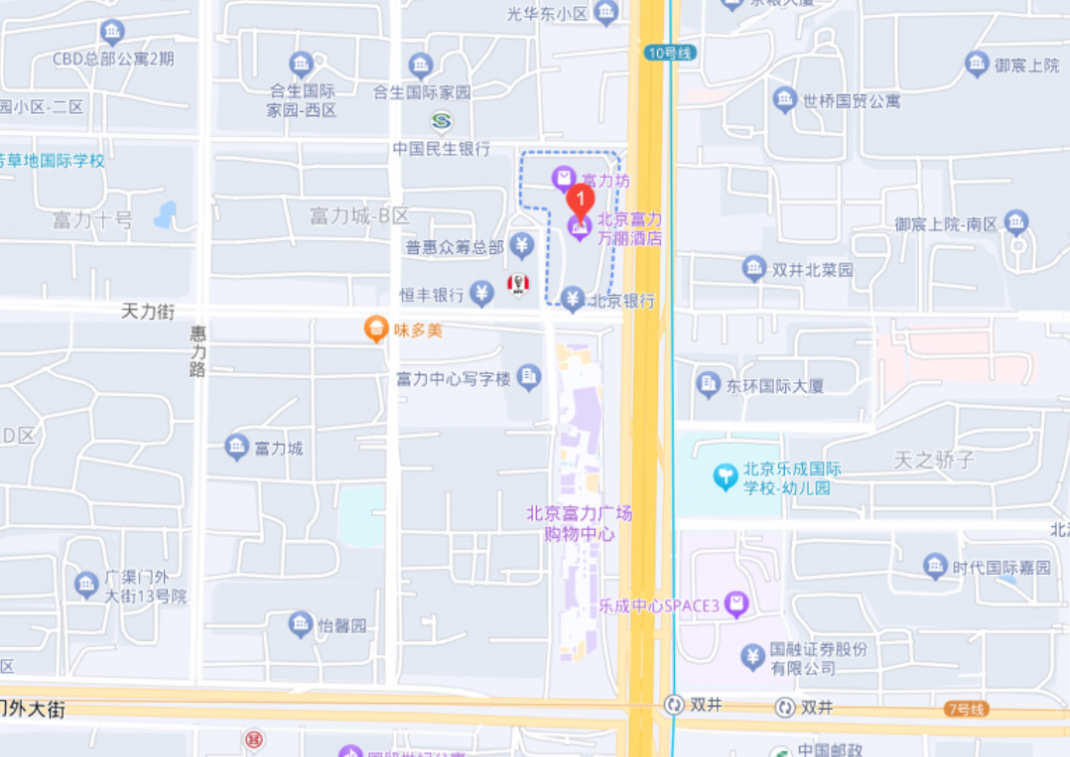Tap the 双井 subway station on line 10
Image resolution: width=1070 pixels, height=757 pixels.
click(675, 706)
